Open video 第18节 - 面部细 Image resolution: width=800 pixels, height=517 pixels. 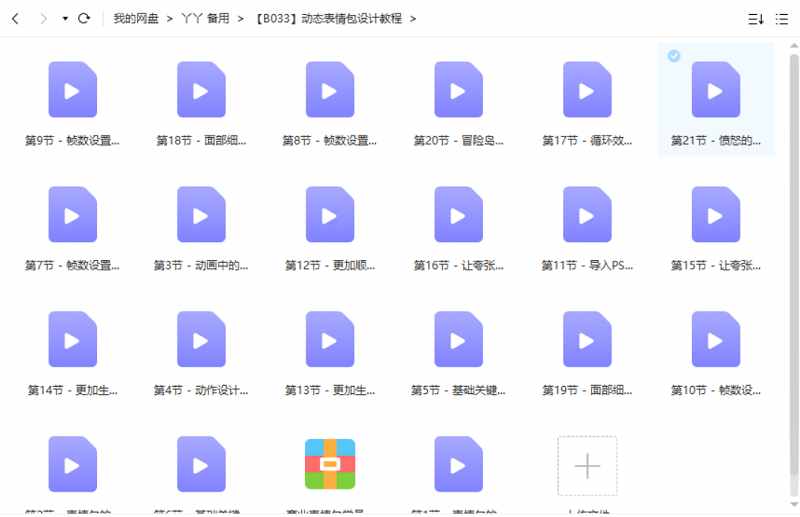coord(201,90)
